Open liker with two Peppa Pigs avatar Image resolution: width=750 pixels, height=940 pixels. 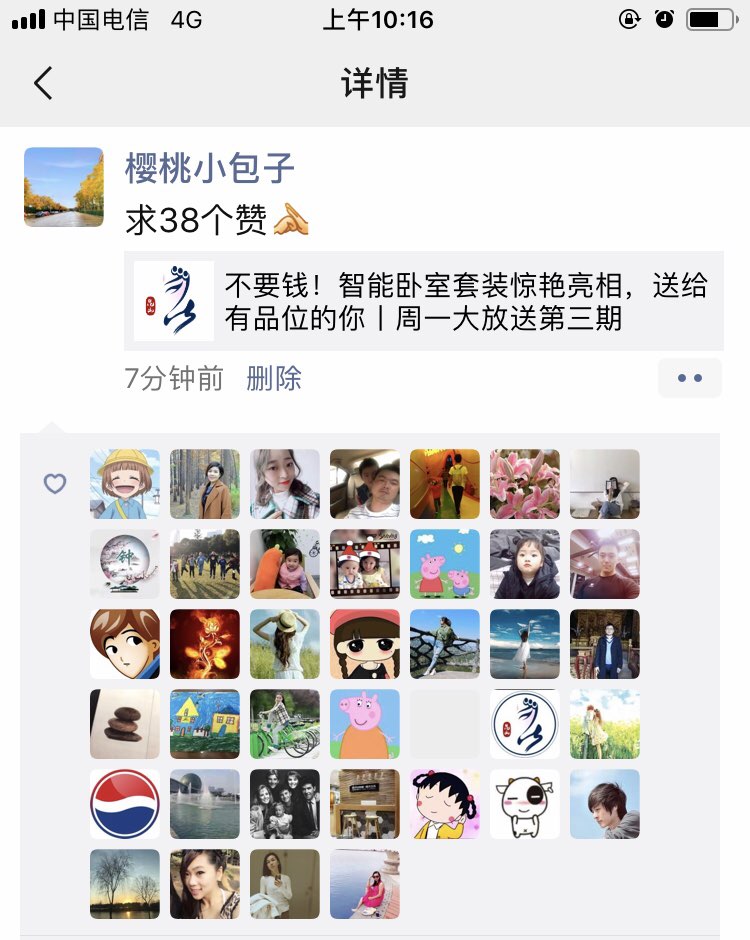click(445, 564)
